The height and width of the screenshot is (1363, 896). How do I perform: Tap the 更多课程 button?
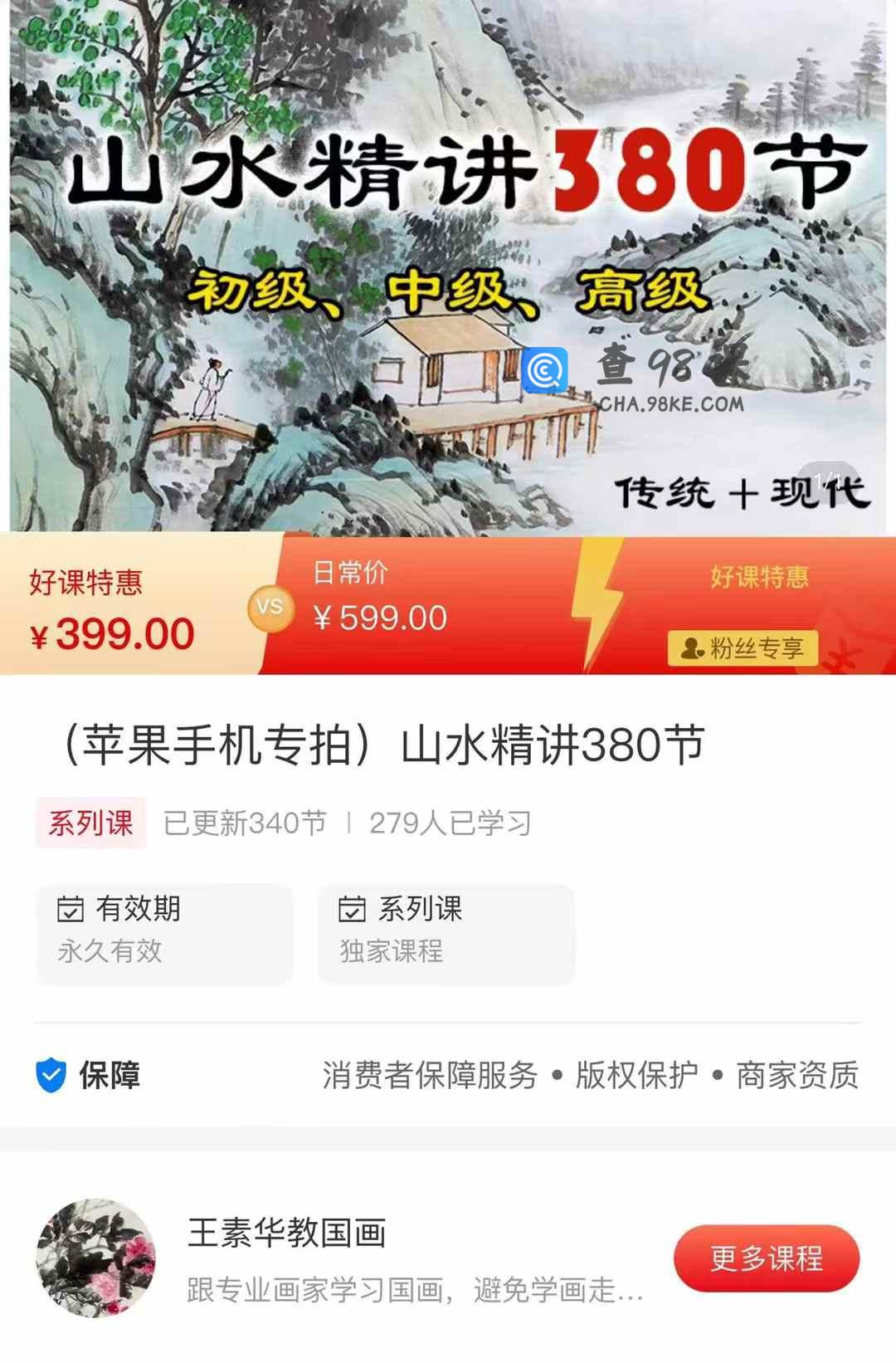[x=766, y=1258]
